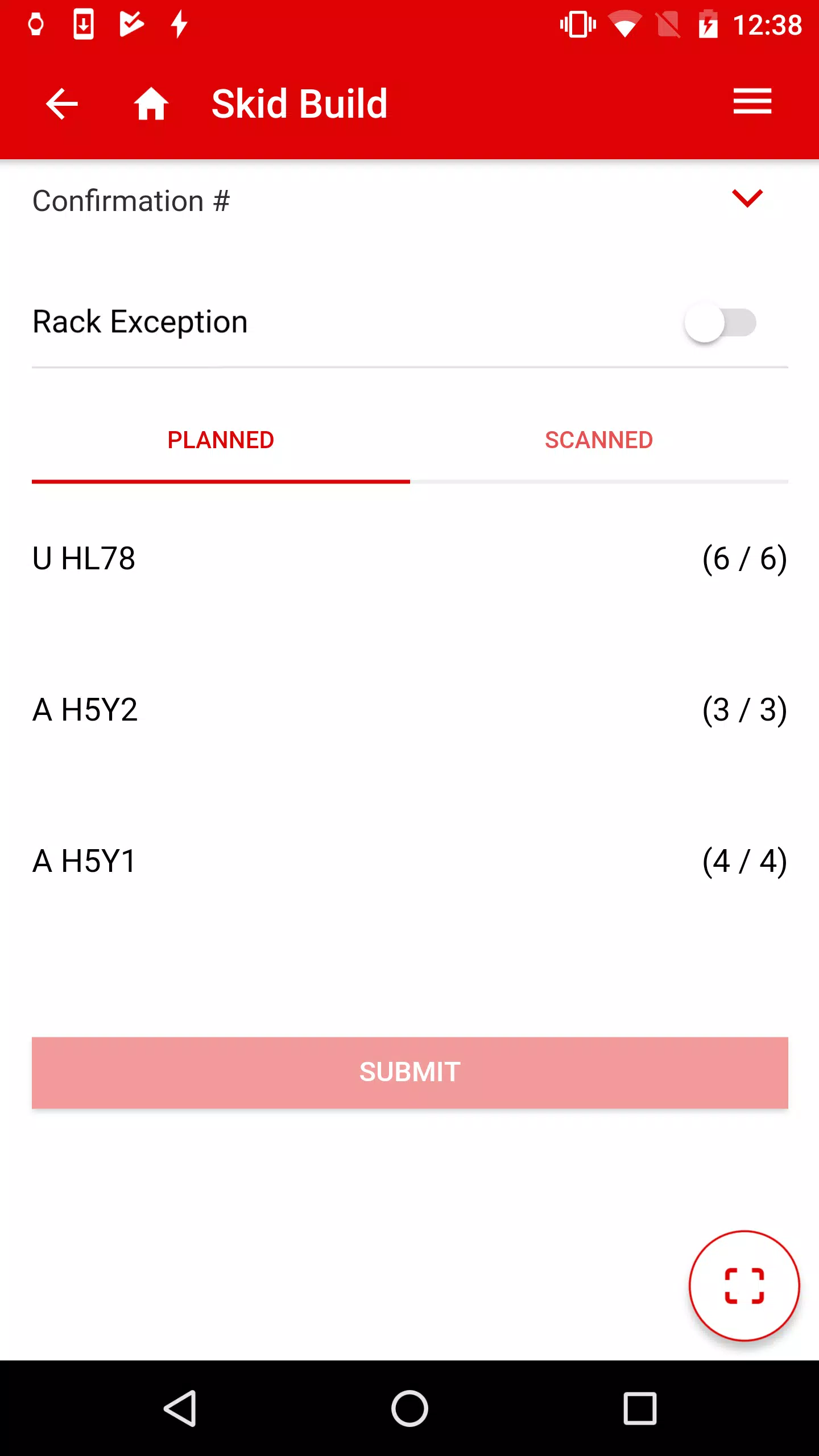Open the A H5Y1 row
This screenshot has height=1456, width=819.
[409, 861]
